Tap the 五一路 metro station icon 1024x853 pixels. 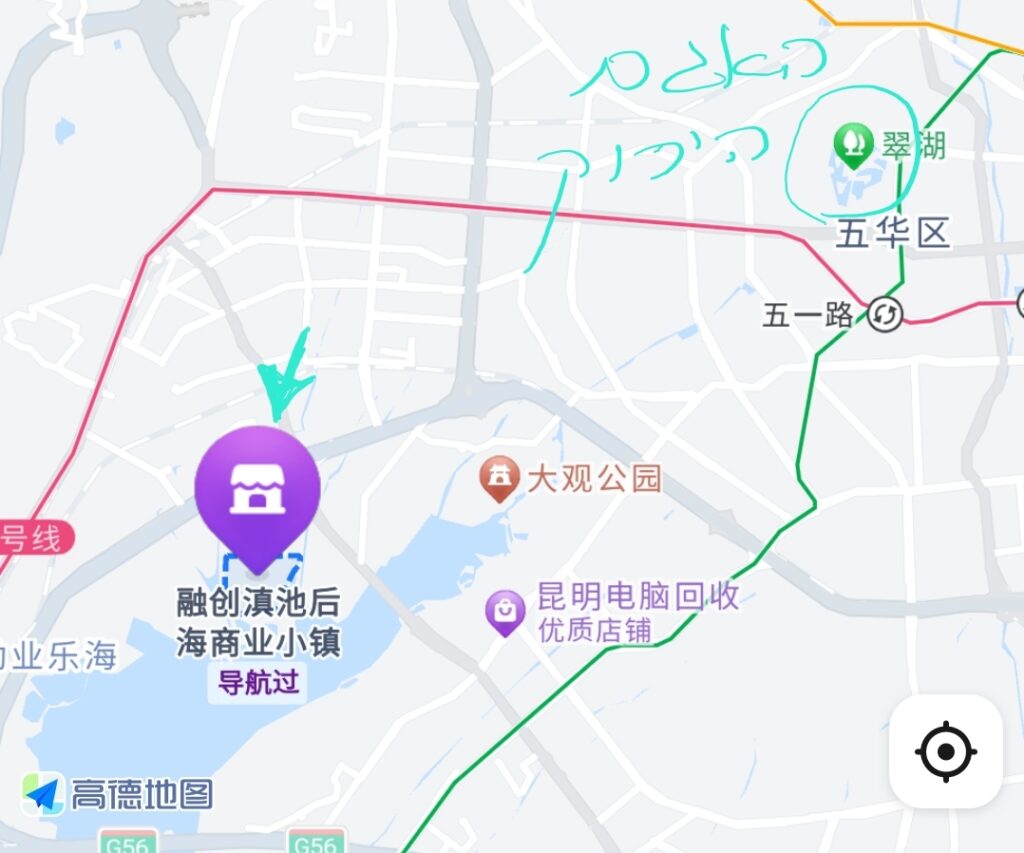(884, 314)
